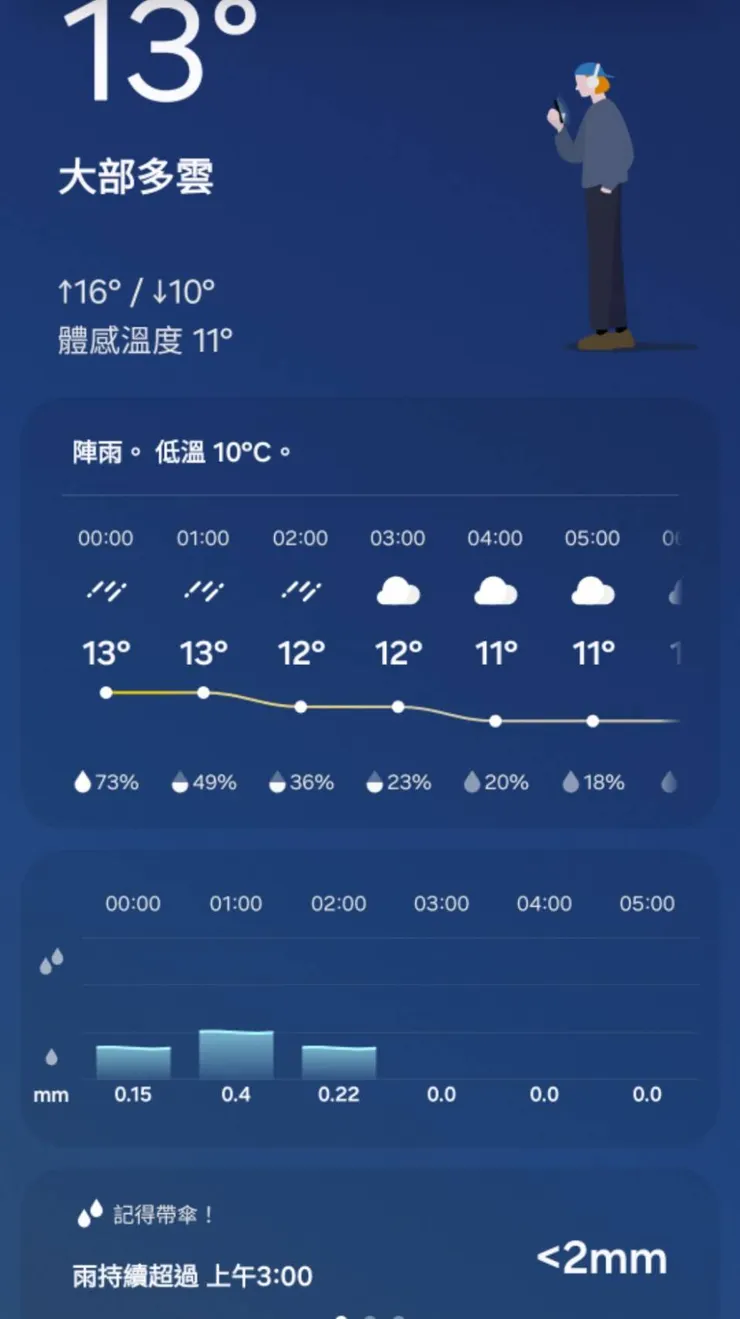Screen dimensions: 740x1319
Task: Toggle the 23% precipitation indicator at 03:00
Action: (375, 781)
